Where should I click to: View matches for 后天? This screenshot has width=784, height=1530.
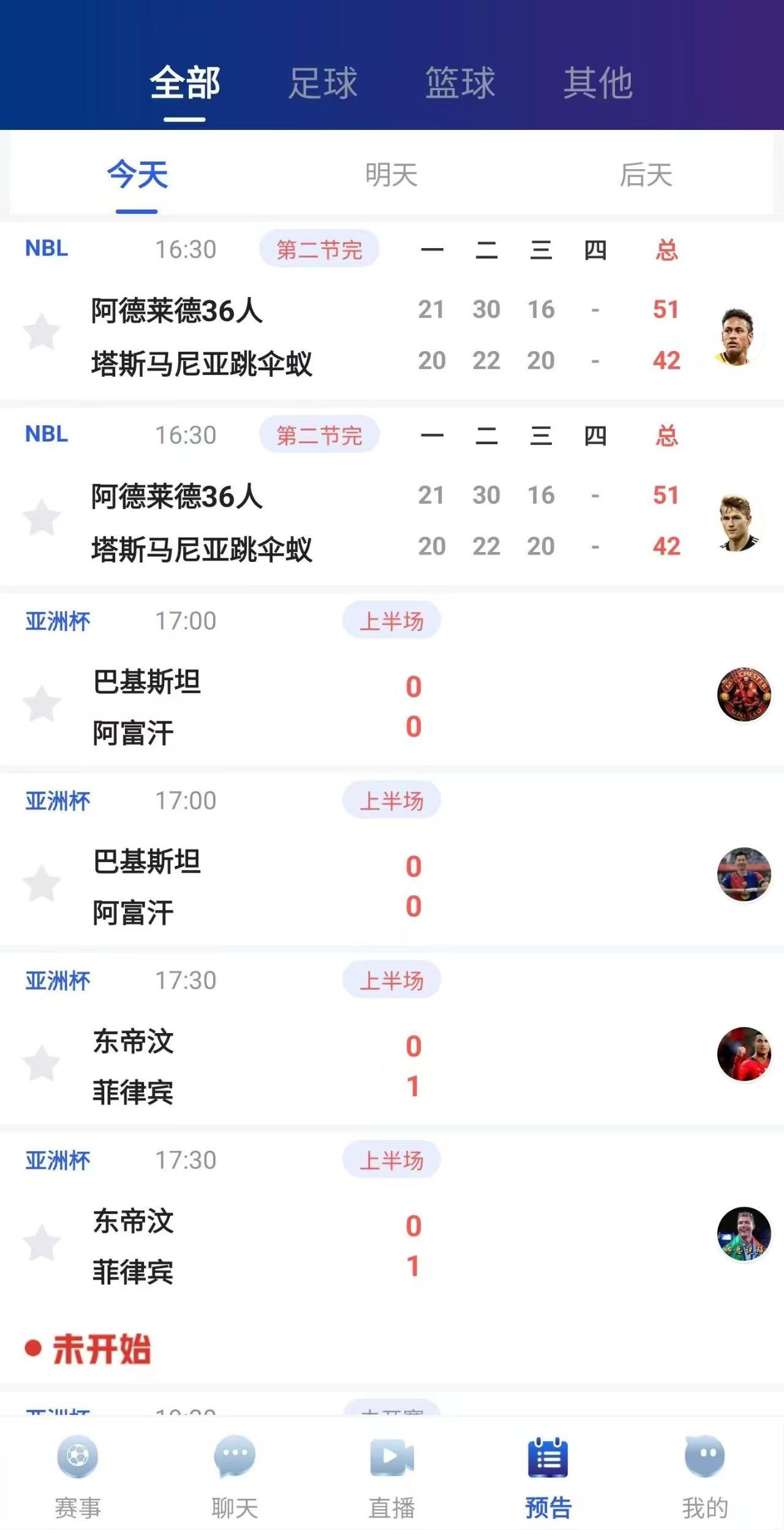click(x=646, y=175)
